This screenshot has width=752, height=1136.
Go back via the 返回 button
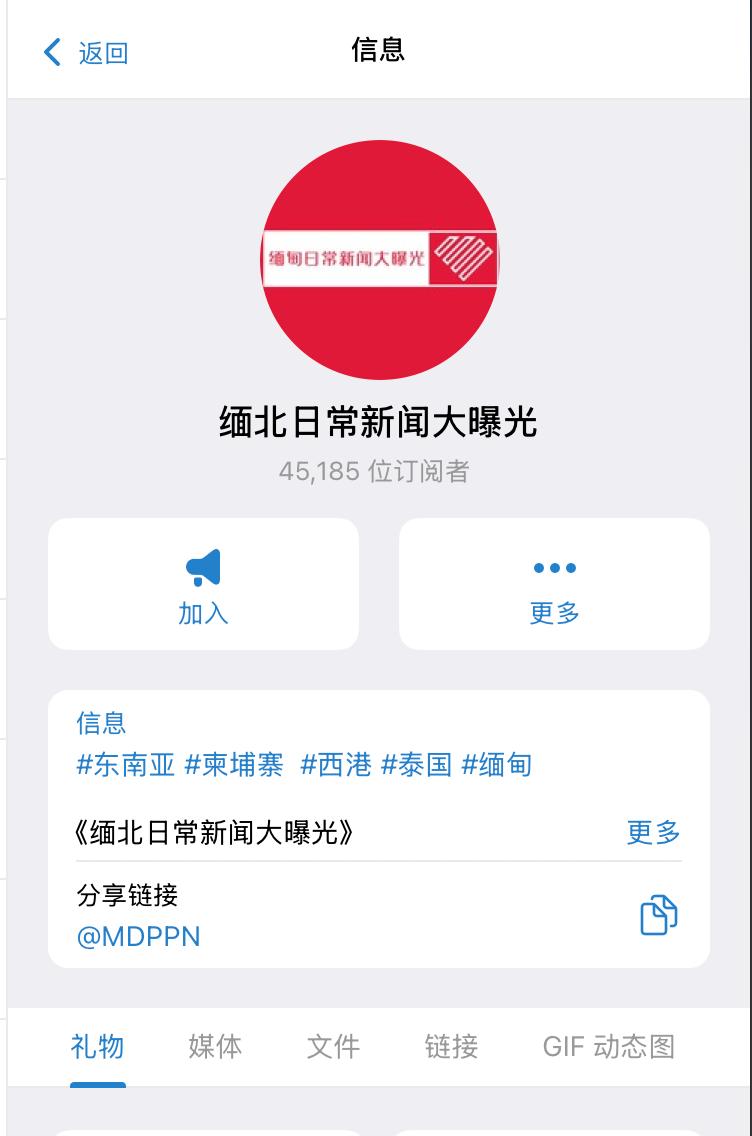coord(85,53)
